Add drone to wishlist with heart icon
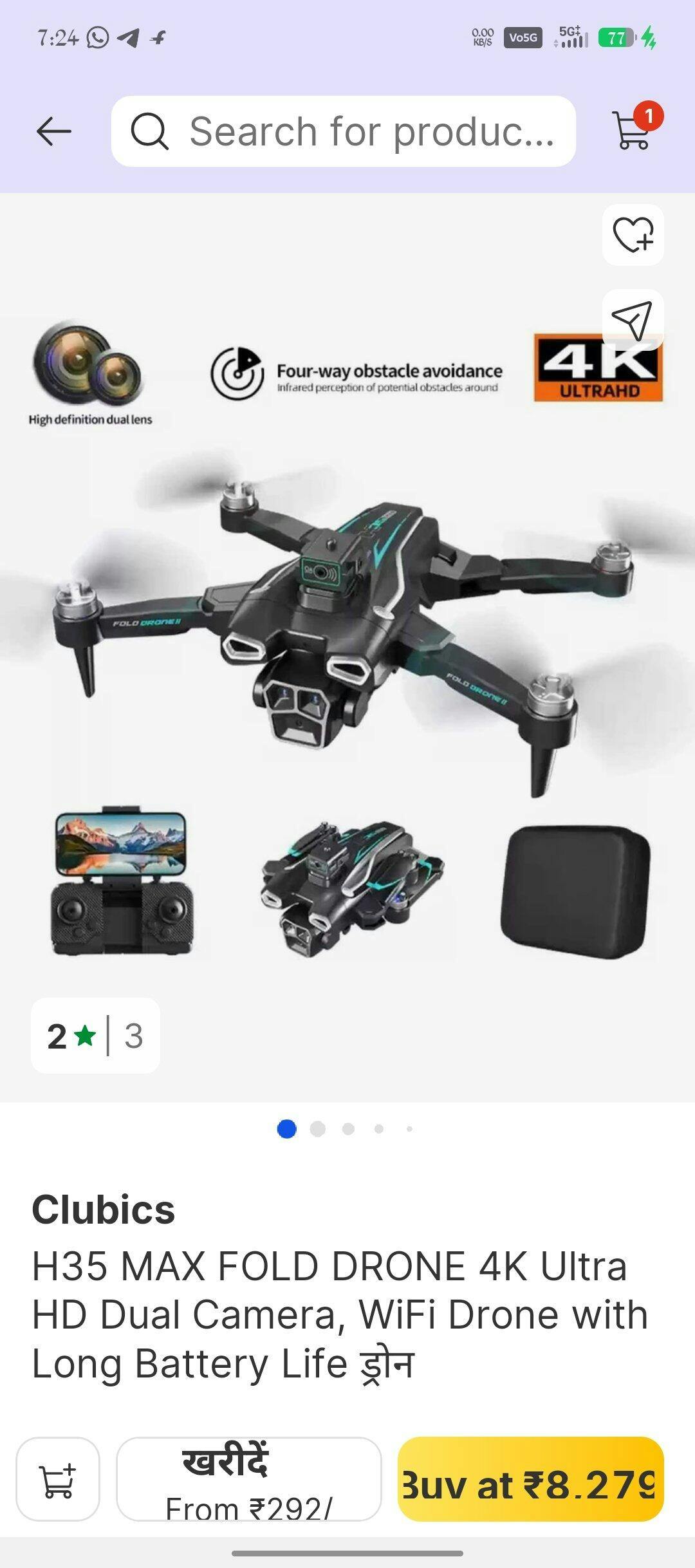The height and width of the screenshot is (1568, 695). tap(633, 235)
